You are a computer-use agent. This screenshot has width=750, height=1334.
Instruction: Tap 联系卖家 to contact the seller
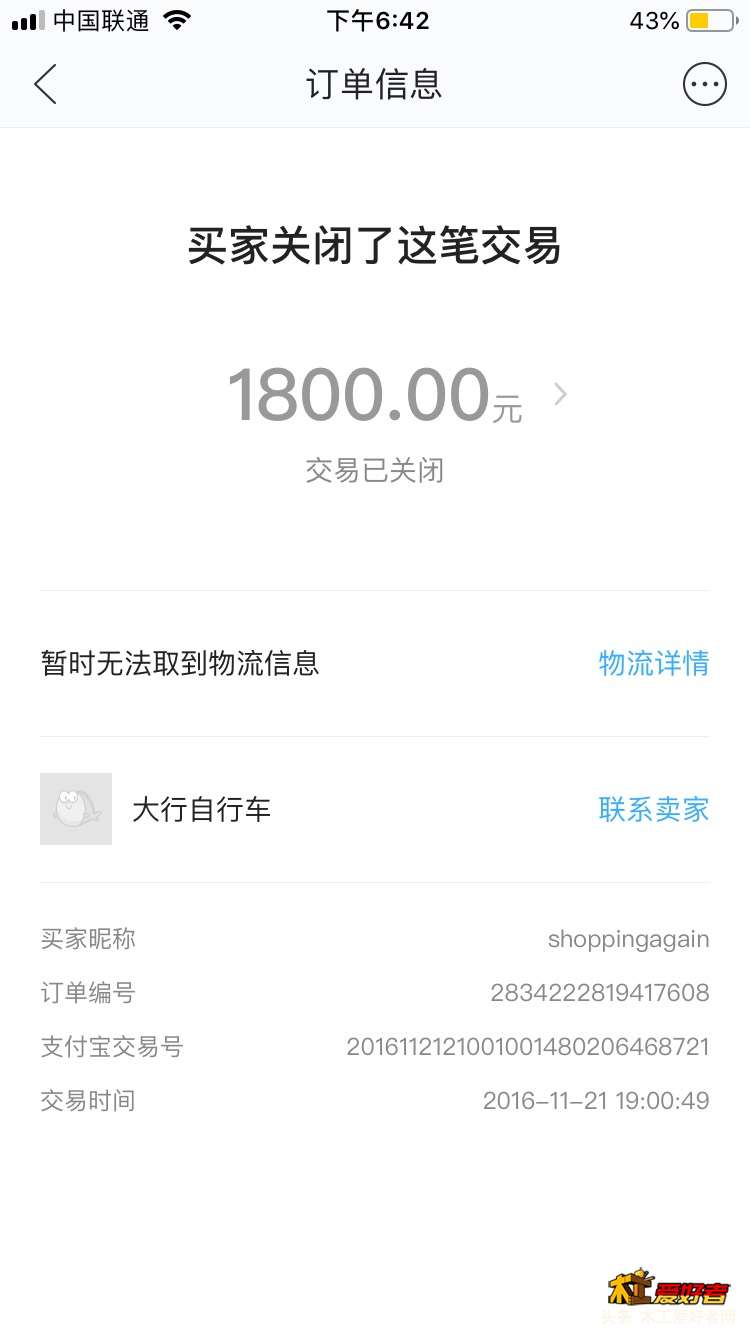pos(653,809)
